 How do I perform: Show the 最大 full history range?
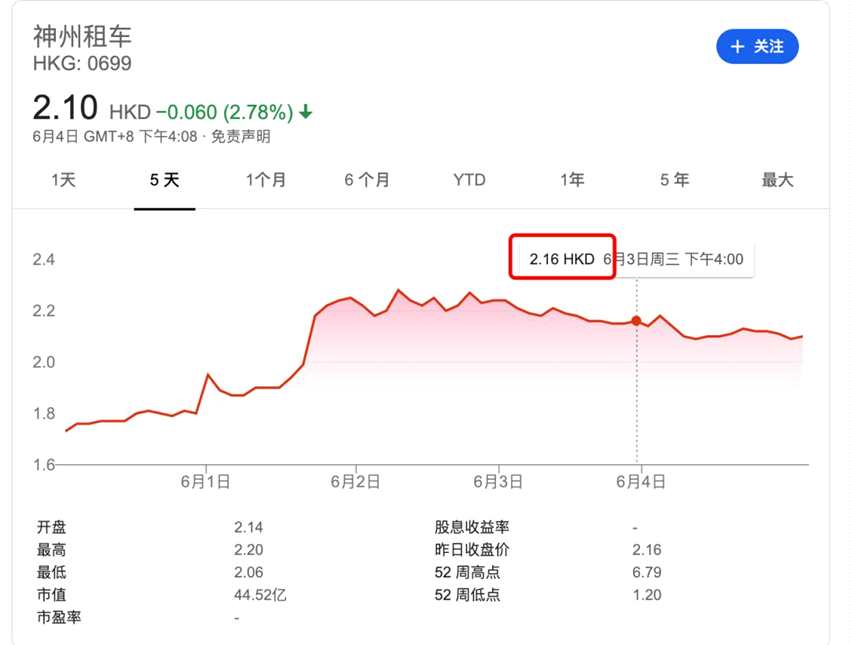pos(777,180)
